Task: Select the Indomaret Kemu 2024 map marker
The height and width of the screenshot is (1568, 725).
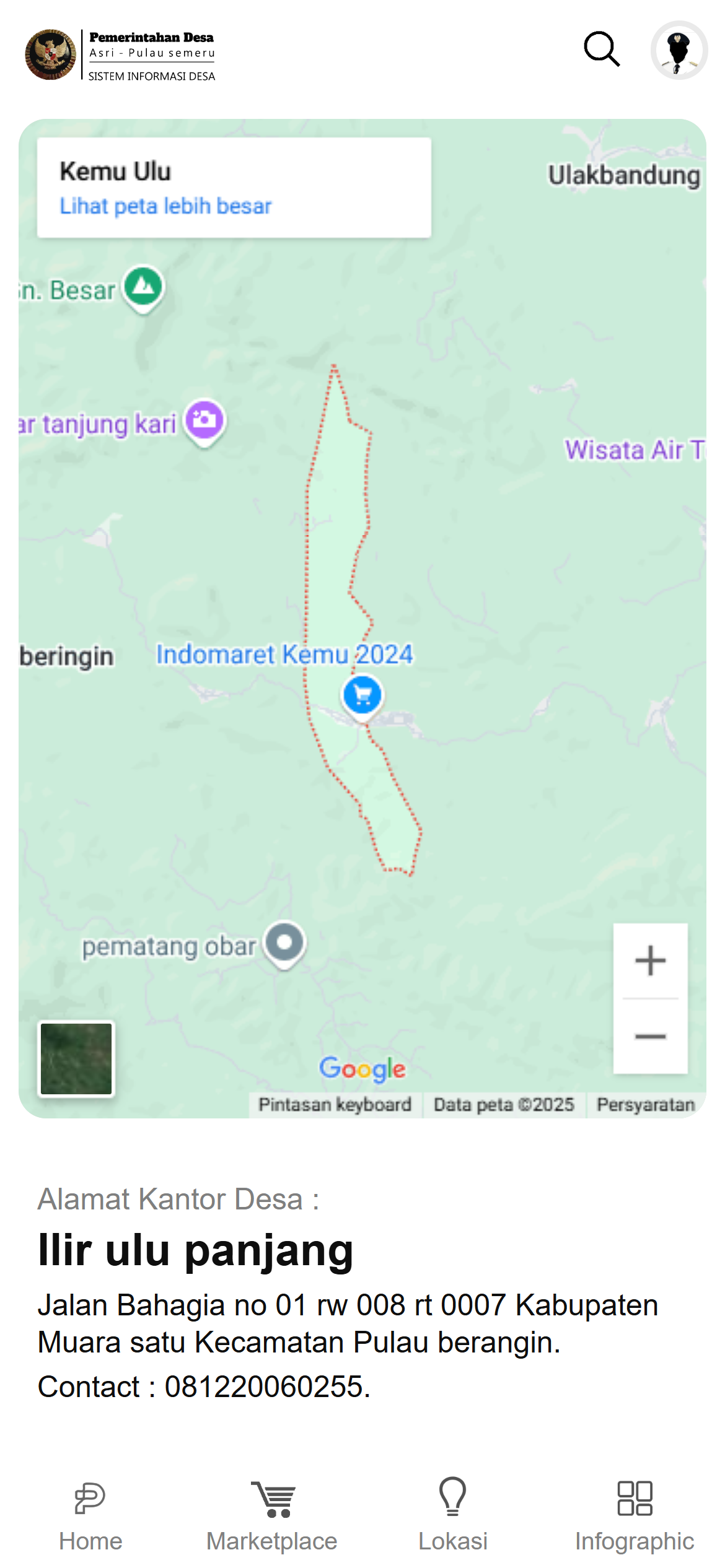Action: 362,696
